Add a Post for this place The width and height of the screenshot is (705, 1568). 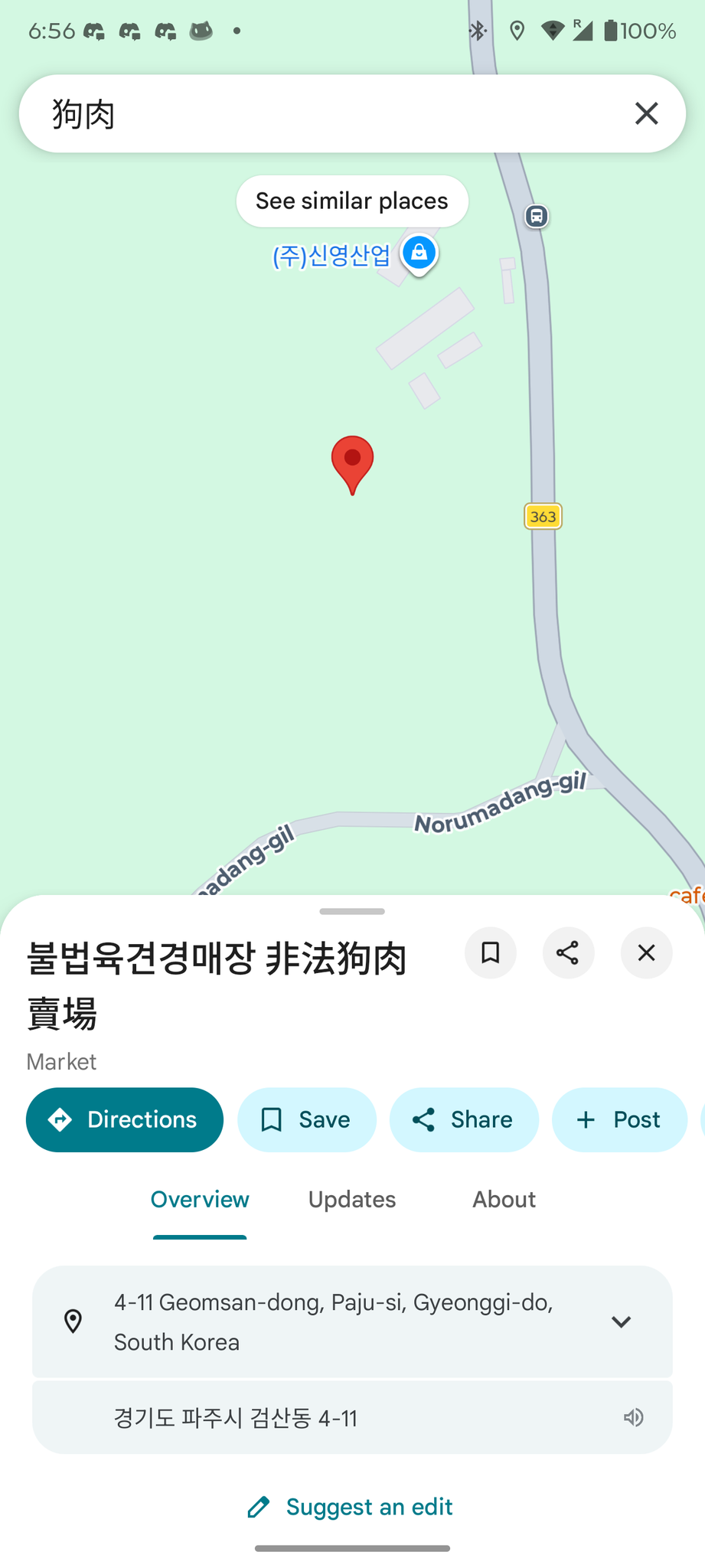click(619, 1119)
